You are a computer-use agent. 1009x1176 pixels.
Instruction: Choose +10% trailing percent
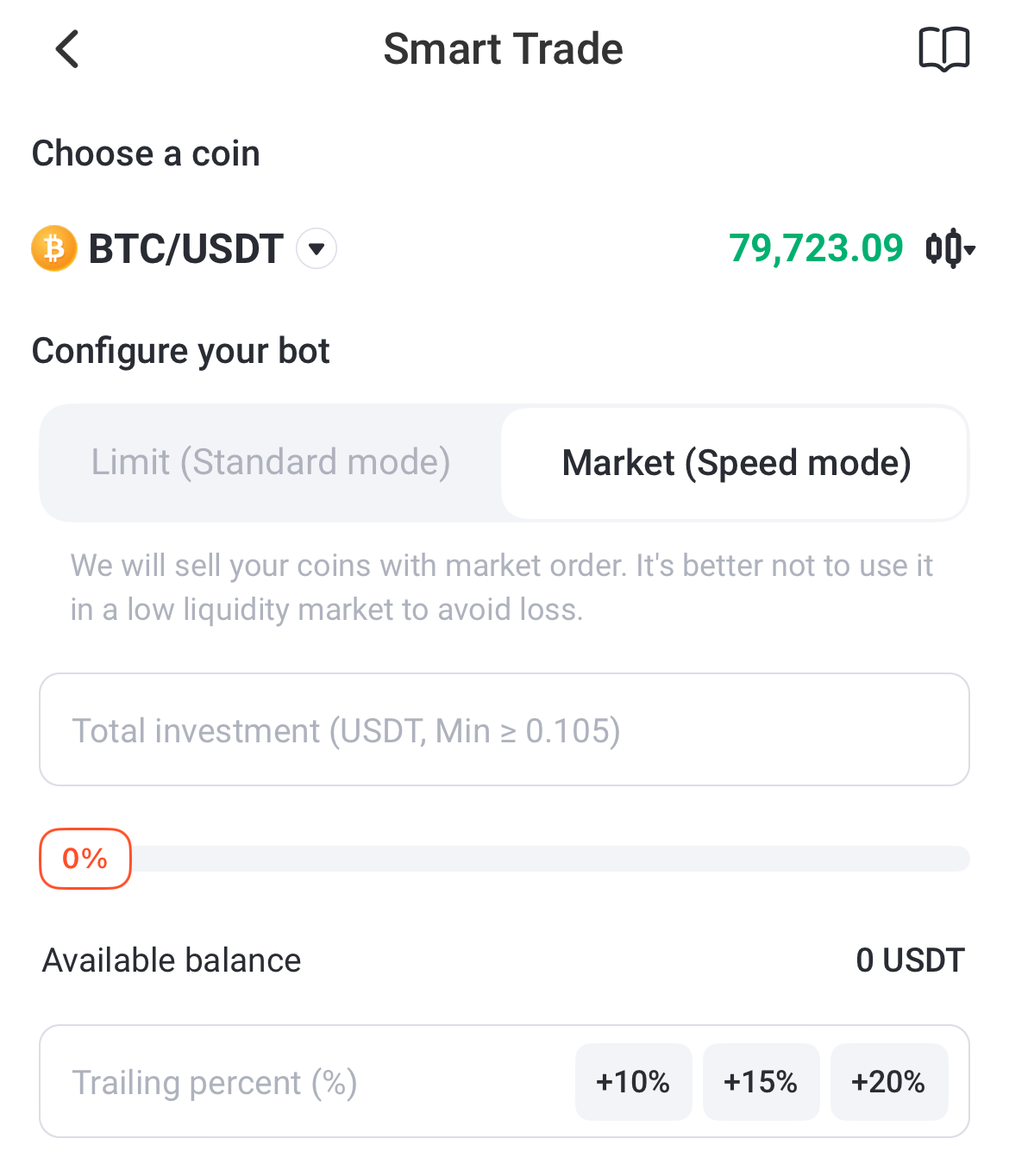tap(633, 1082)
